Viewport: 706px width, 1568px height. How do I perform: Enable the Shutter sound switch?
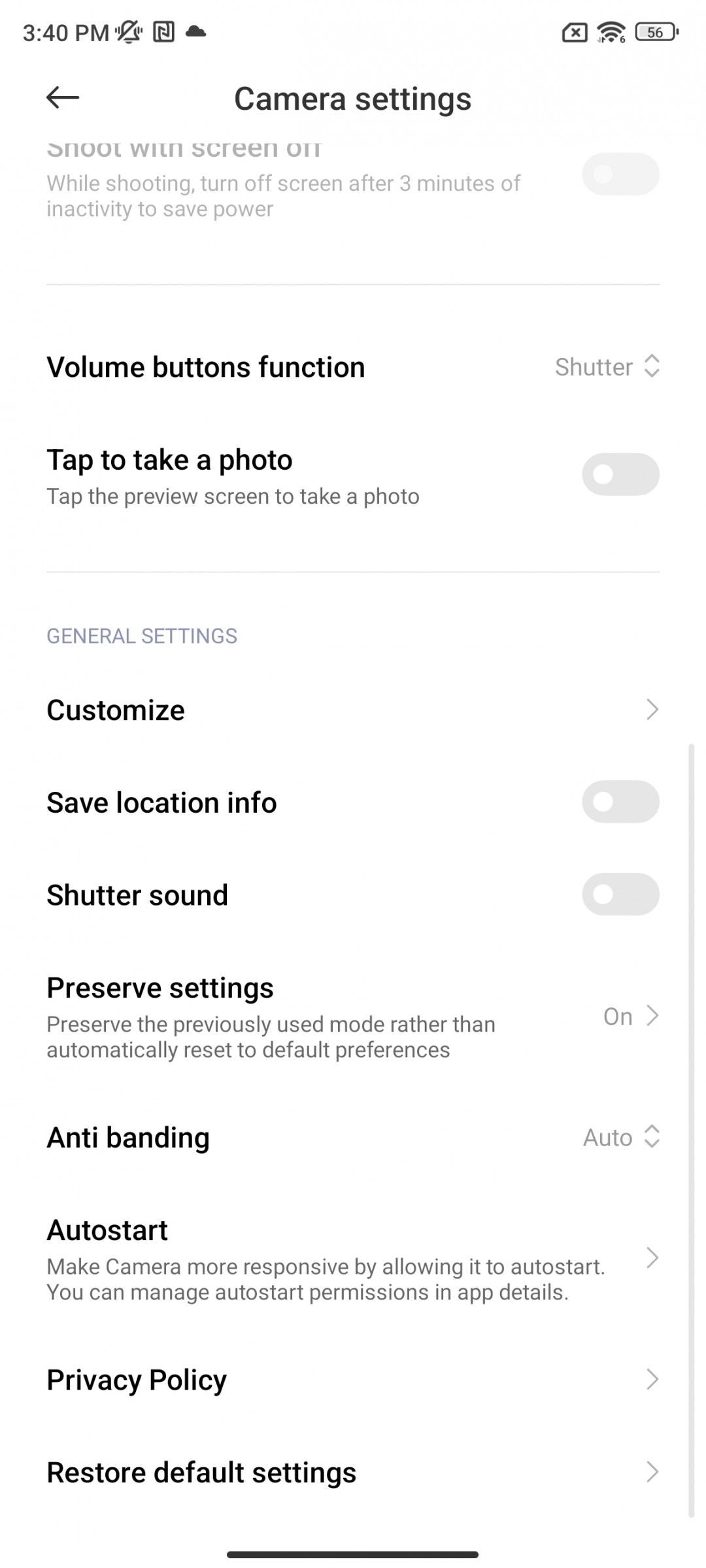click(620, 894)
